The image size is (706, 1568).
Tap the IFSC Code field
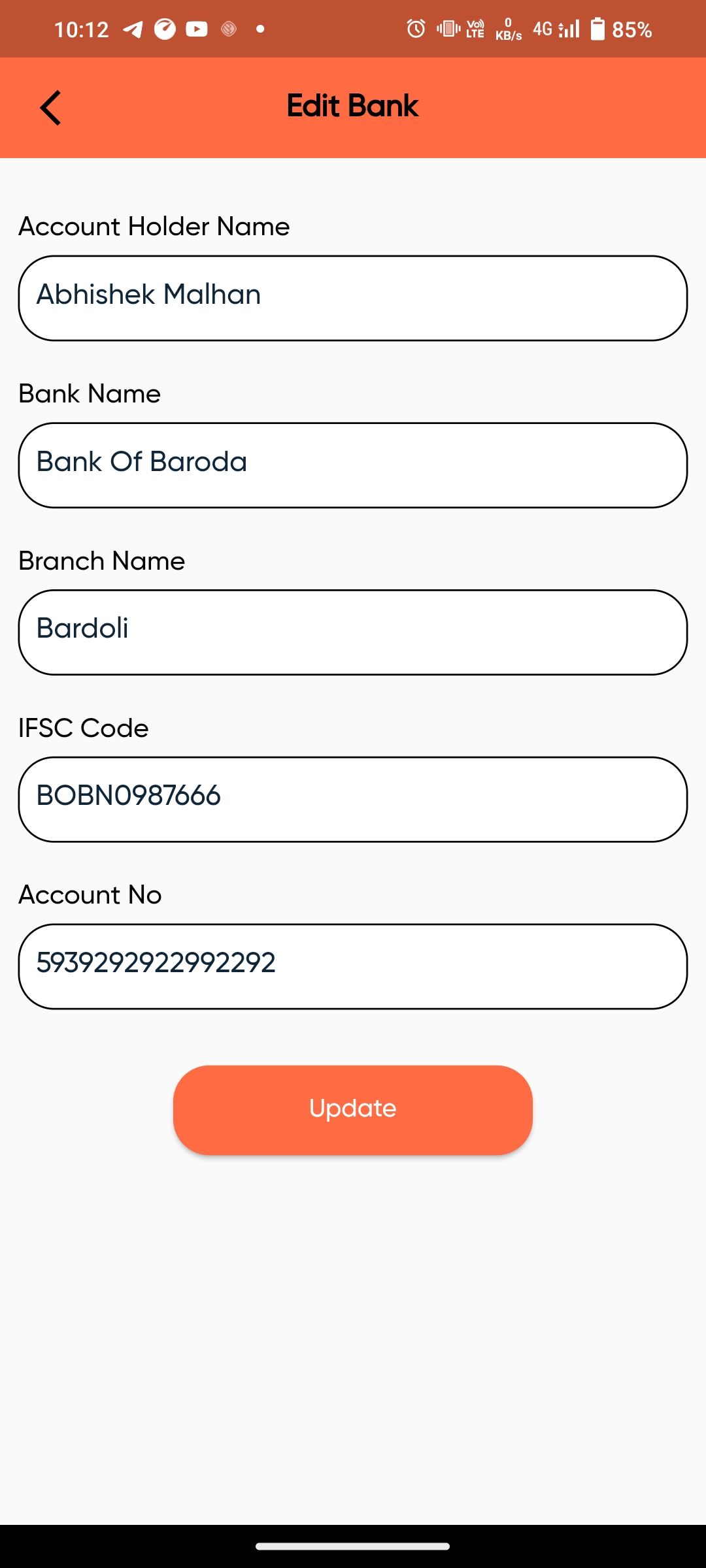coord(353,800)
